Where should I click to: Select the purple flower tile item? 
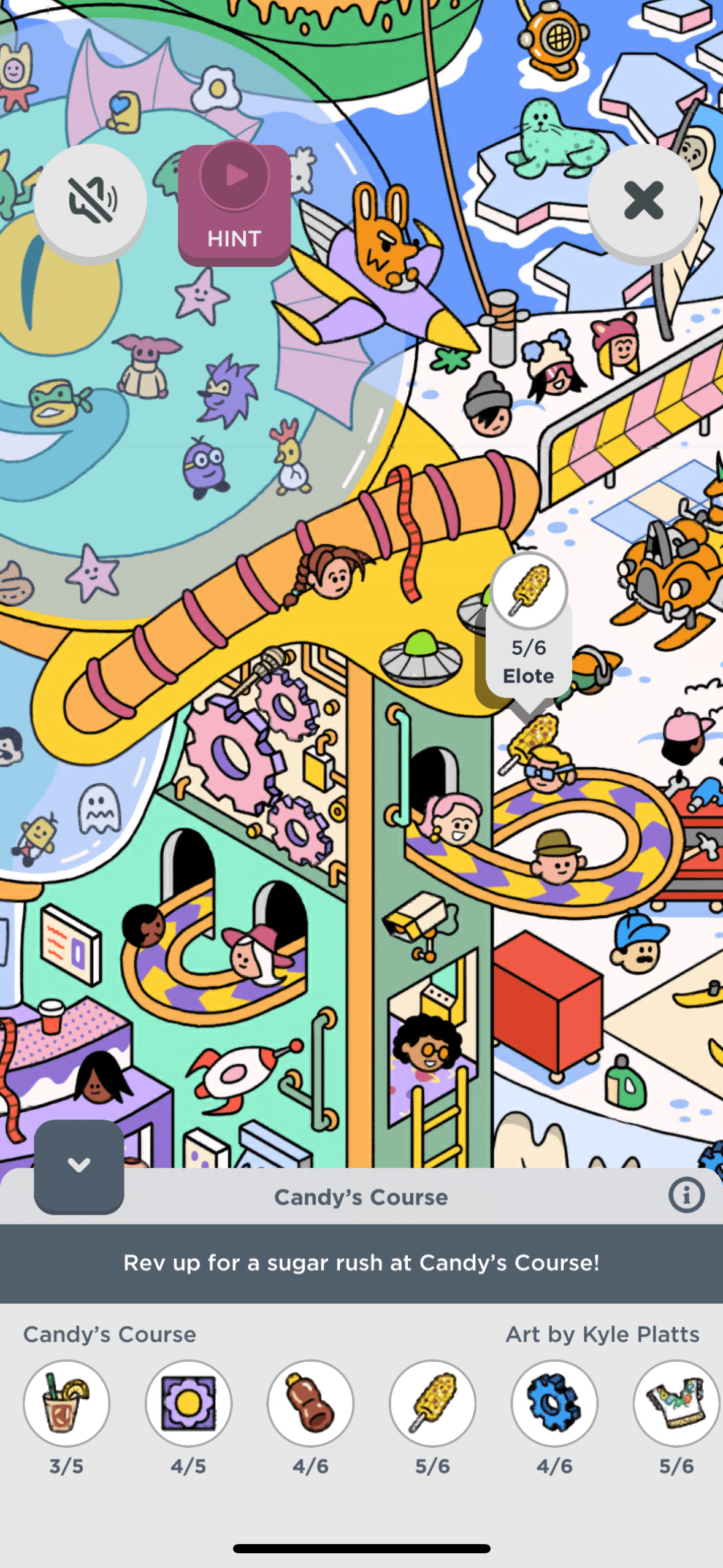click(x=188, y=1404)
